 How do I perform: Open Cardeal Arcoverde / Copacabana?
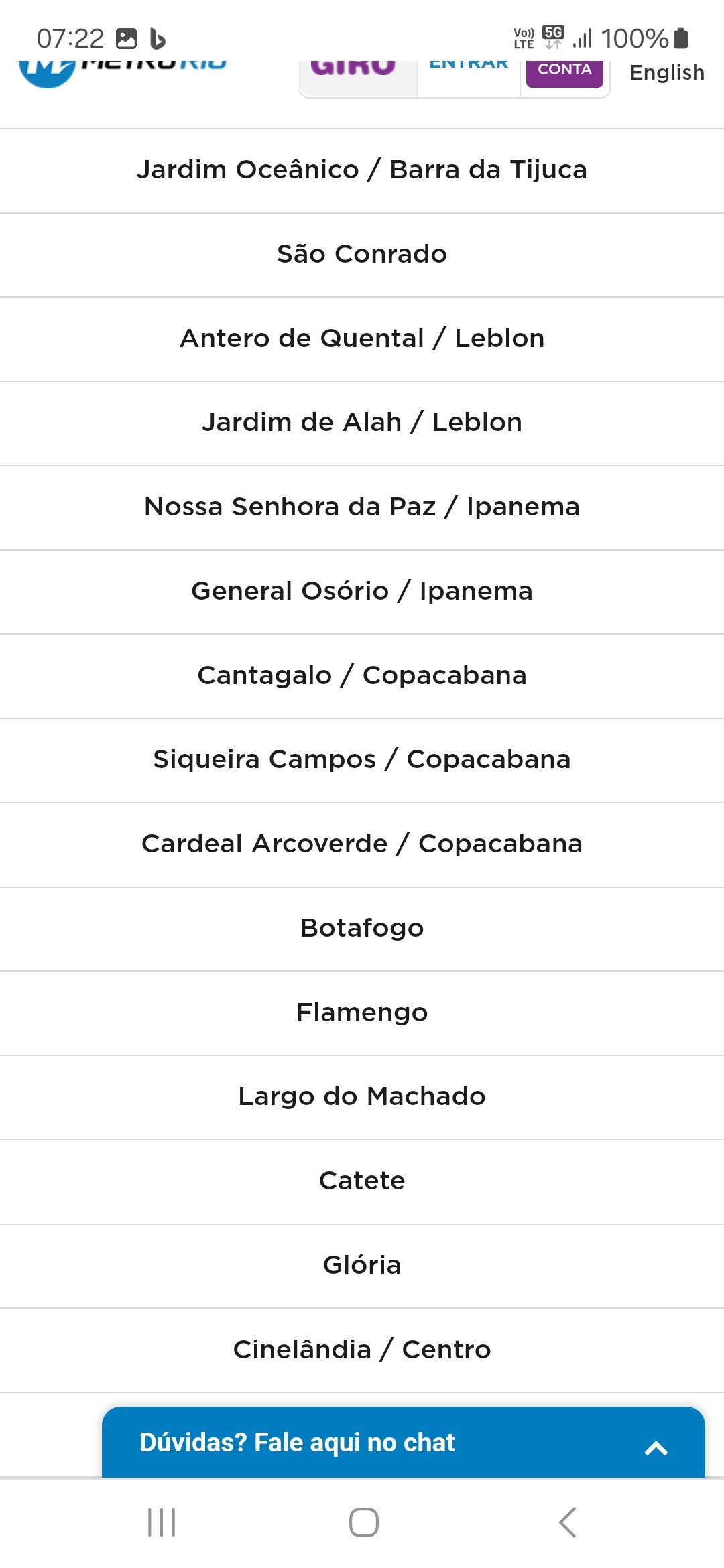click(x=362, y=844)
